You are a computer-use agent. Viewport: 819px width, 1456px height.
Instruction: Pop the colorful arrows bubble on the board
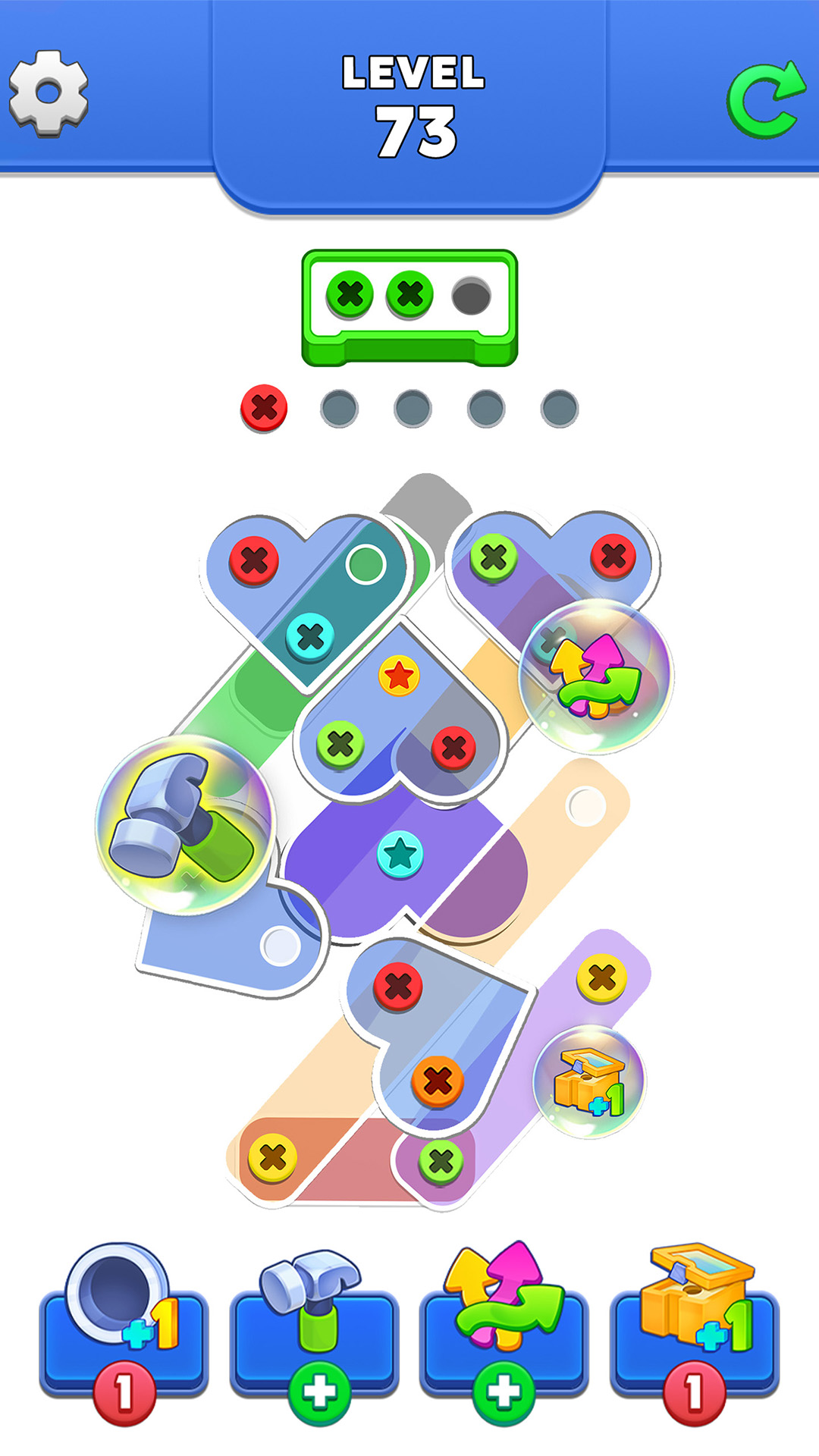click(596, 676)
